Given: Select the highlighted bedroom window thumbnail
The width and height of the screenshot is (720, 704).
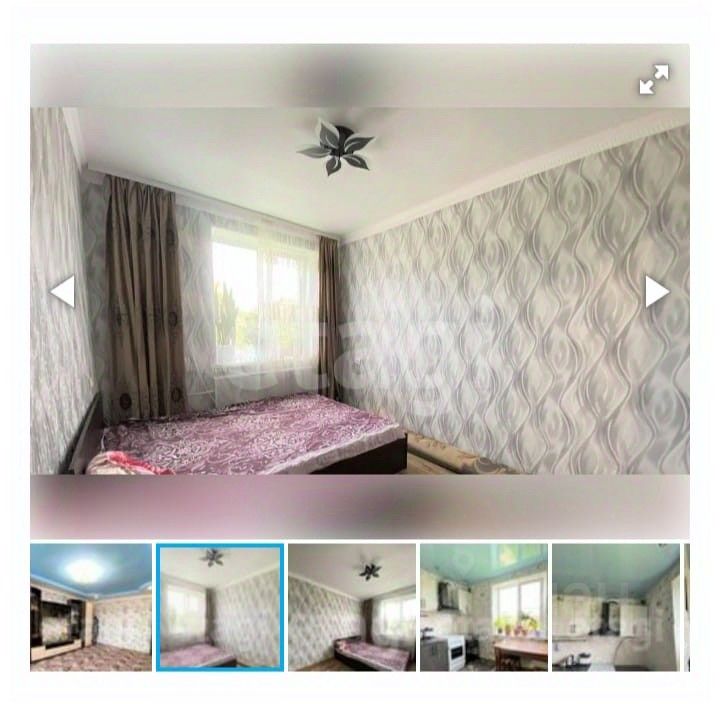Looking at the screenshot, I should (220, 607).
